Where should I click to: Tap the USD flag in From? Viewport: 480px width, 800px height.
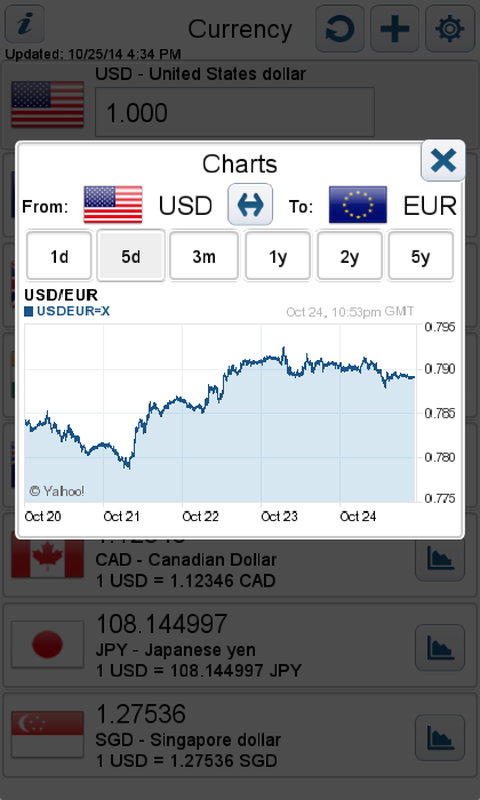pyautogui.click(x=113, y=205)
